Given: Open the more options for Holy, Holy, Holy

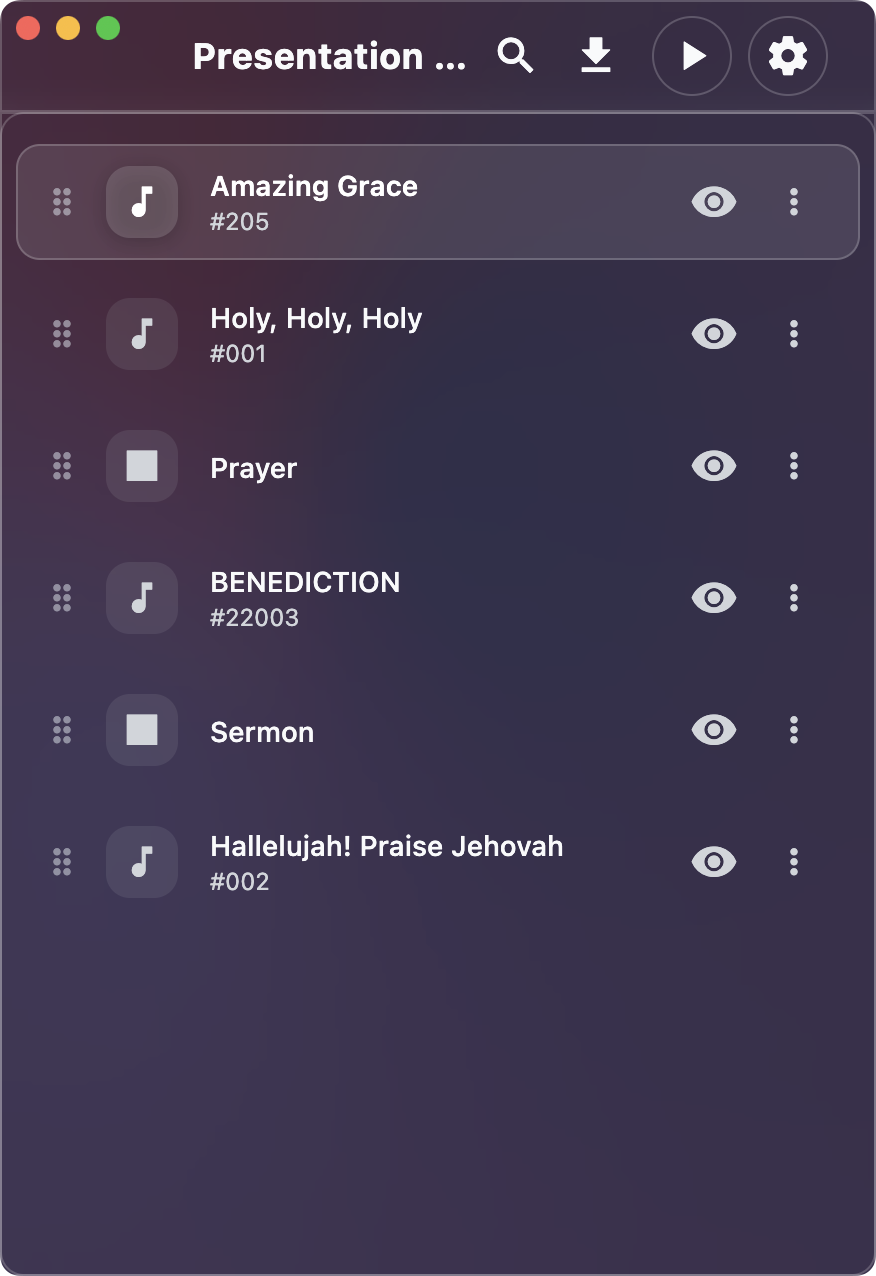Looking at the screenshot, I should [x=794, y=334].
